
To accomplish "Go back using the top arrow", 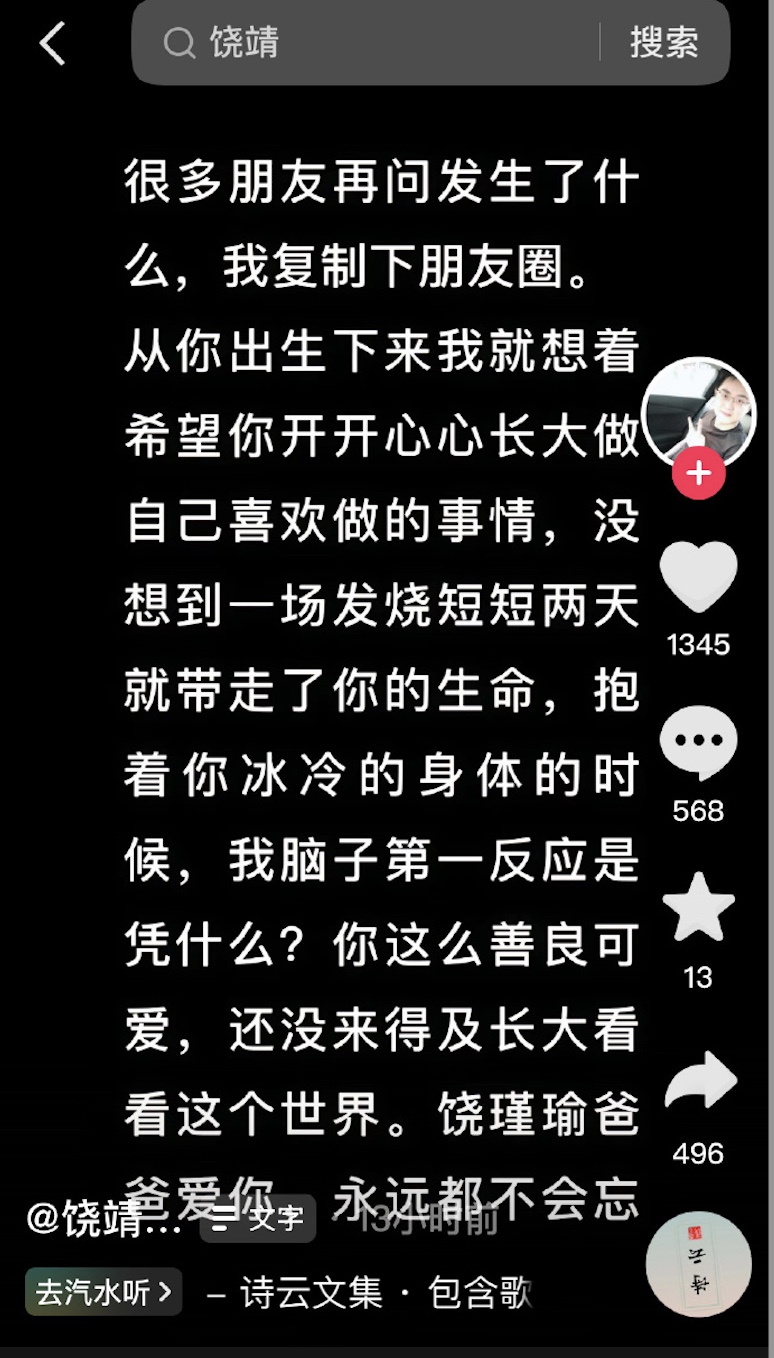I will (x=52, y=44).
